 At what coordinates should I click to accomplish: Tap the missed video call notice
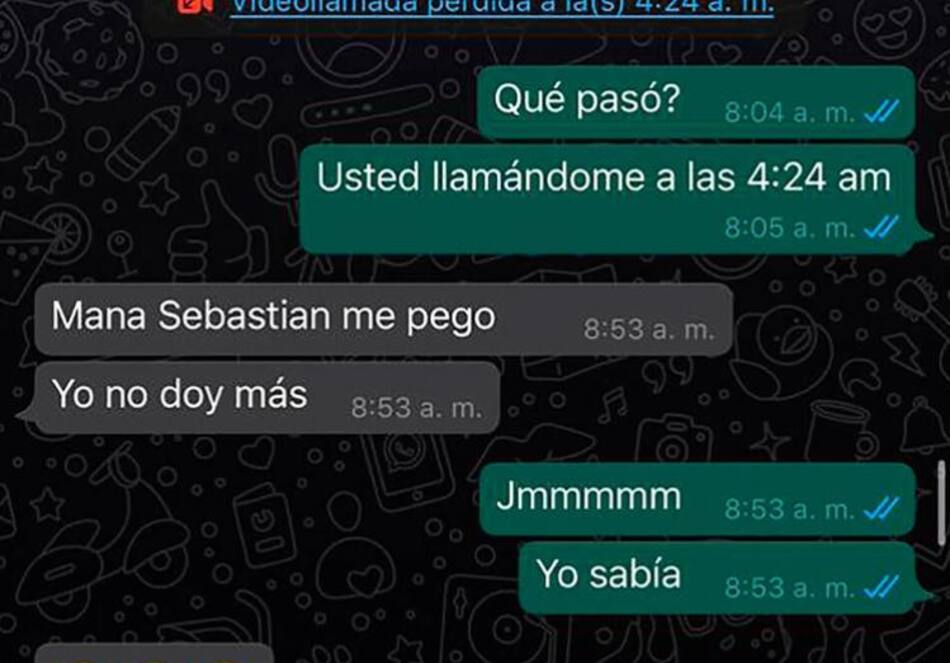tap(502, 6)
